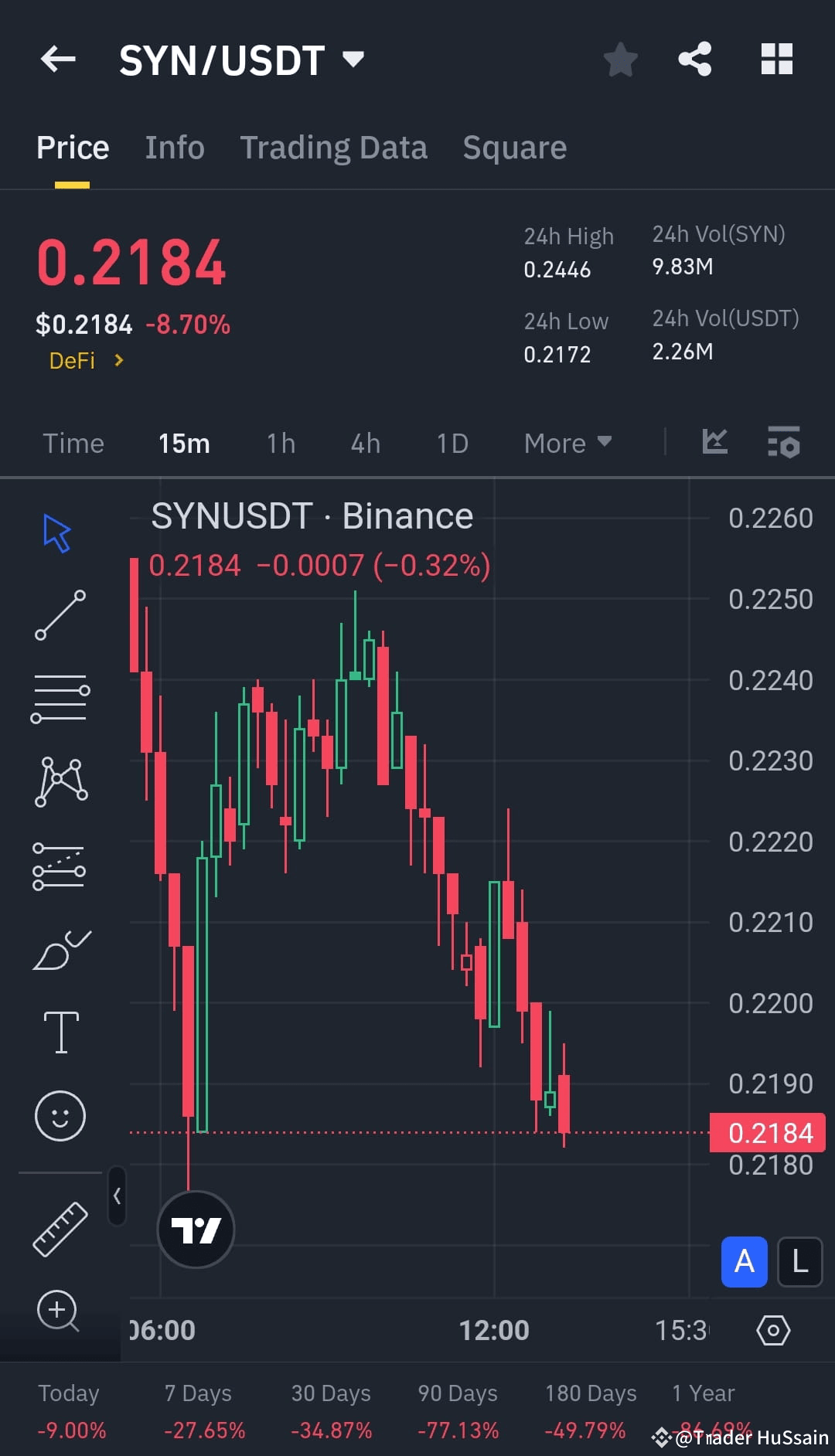Open the share options
Screen dimensions: 835x1456
[x=694, y=59]
